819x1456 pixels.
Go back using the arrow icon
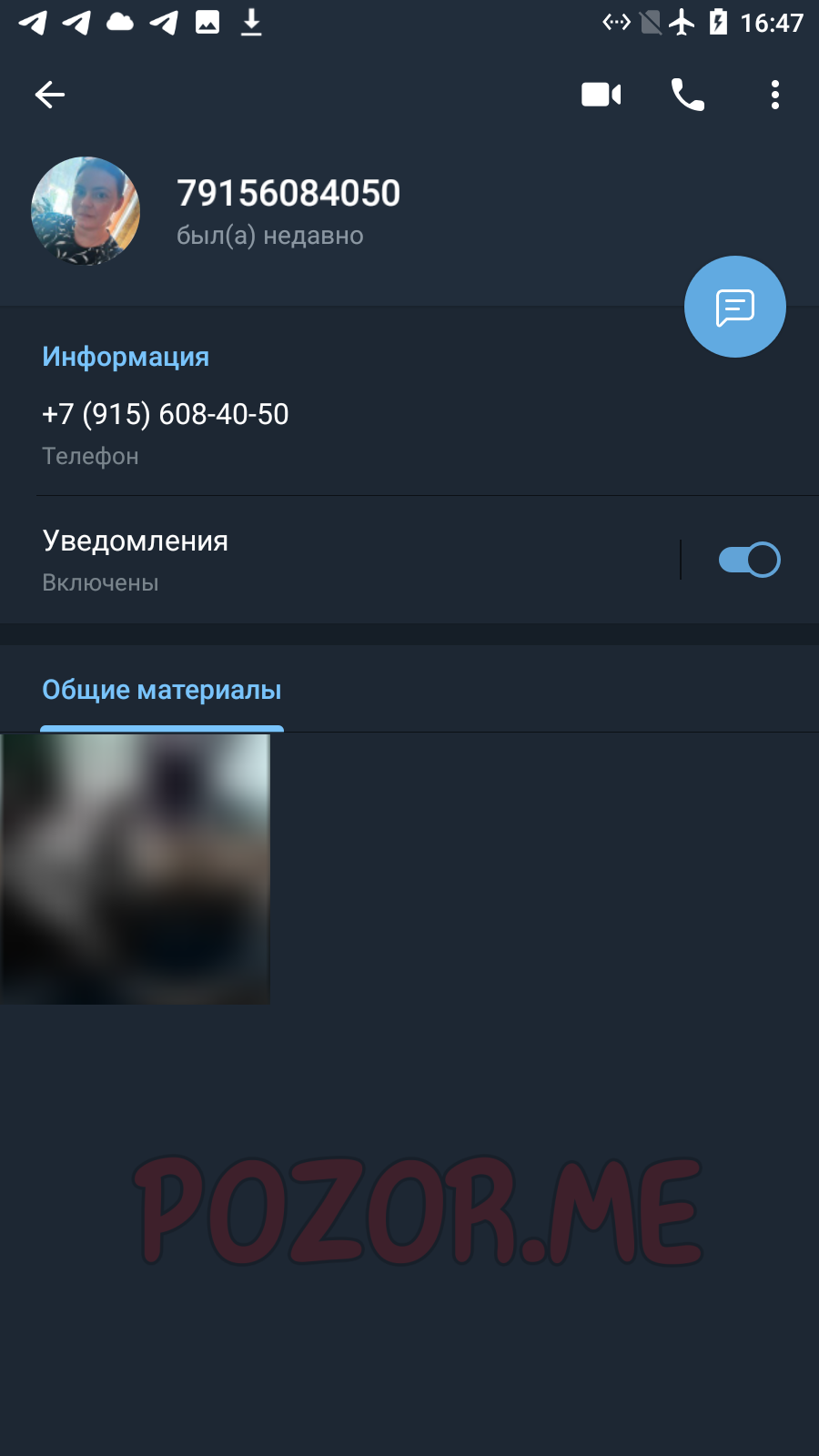click(50, 95)
